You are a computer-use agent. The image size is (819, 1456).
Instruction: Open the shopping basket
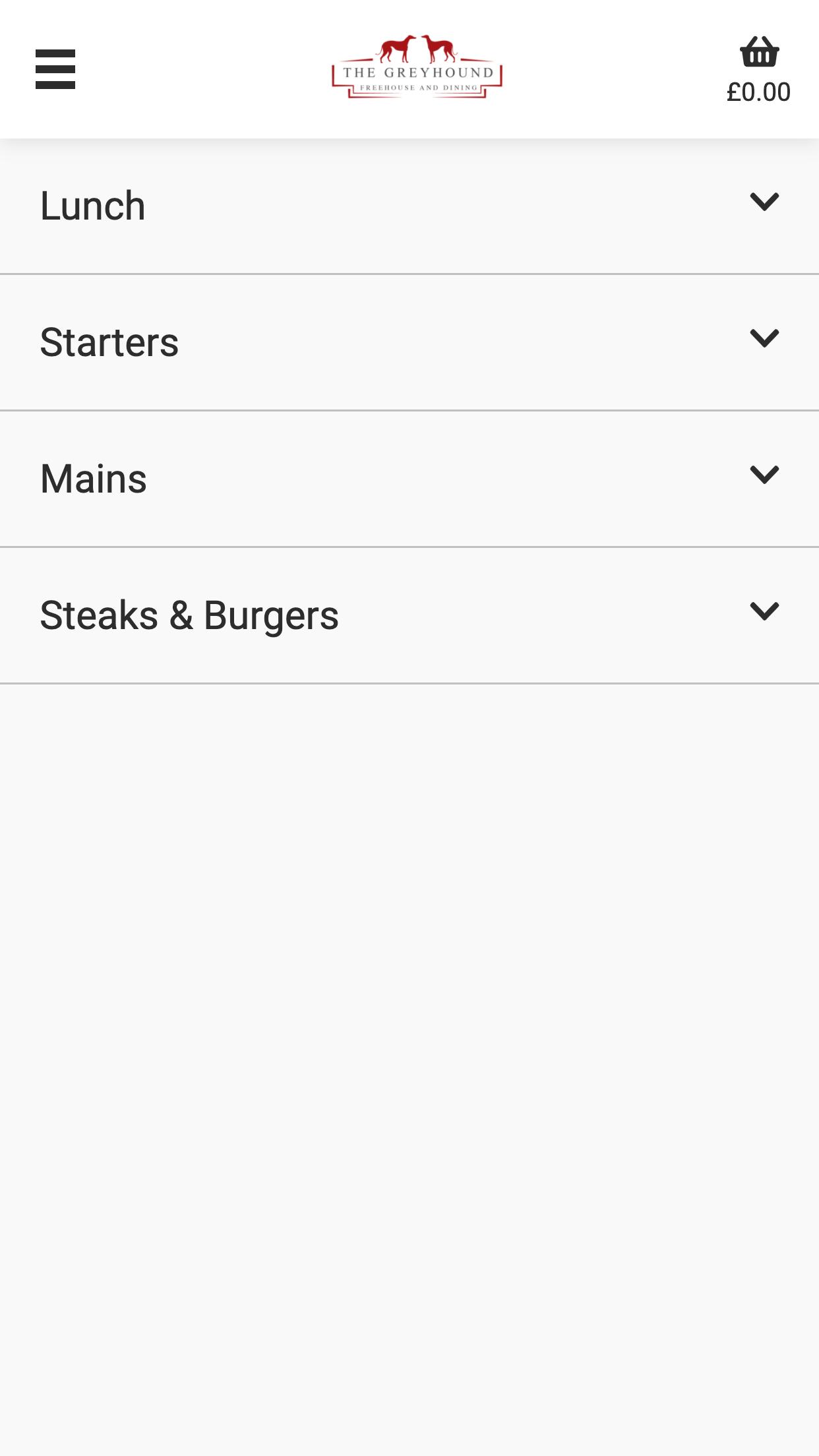(x=758, y=69)
